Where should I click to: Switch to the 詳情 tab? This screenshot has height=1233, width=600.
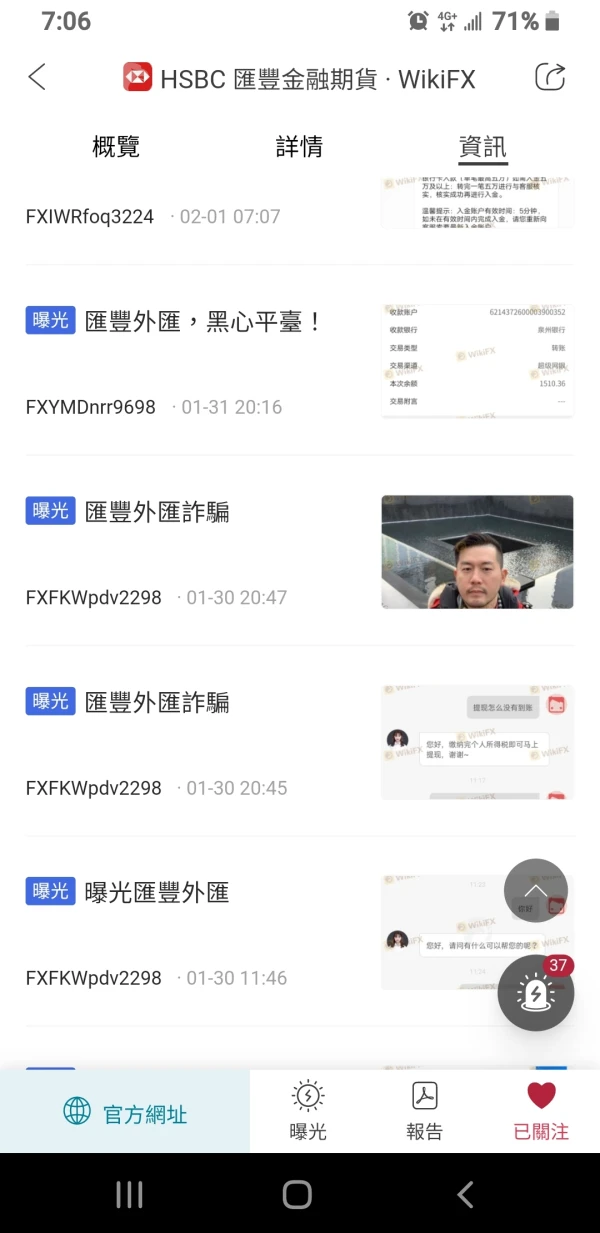pyautogui.click(x=299, y=147)
